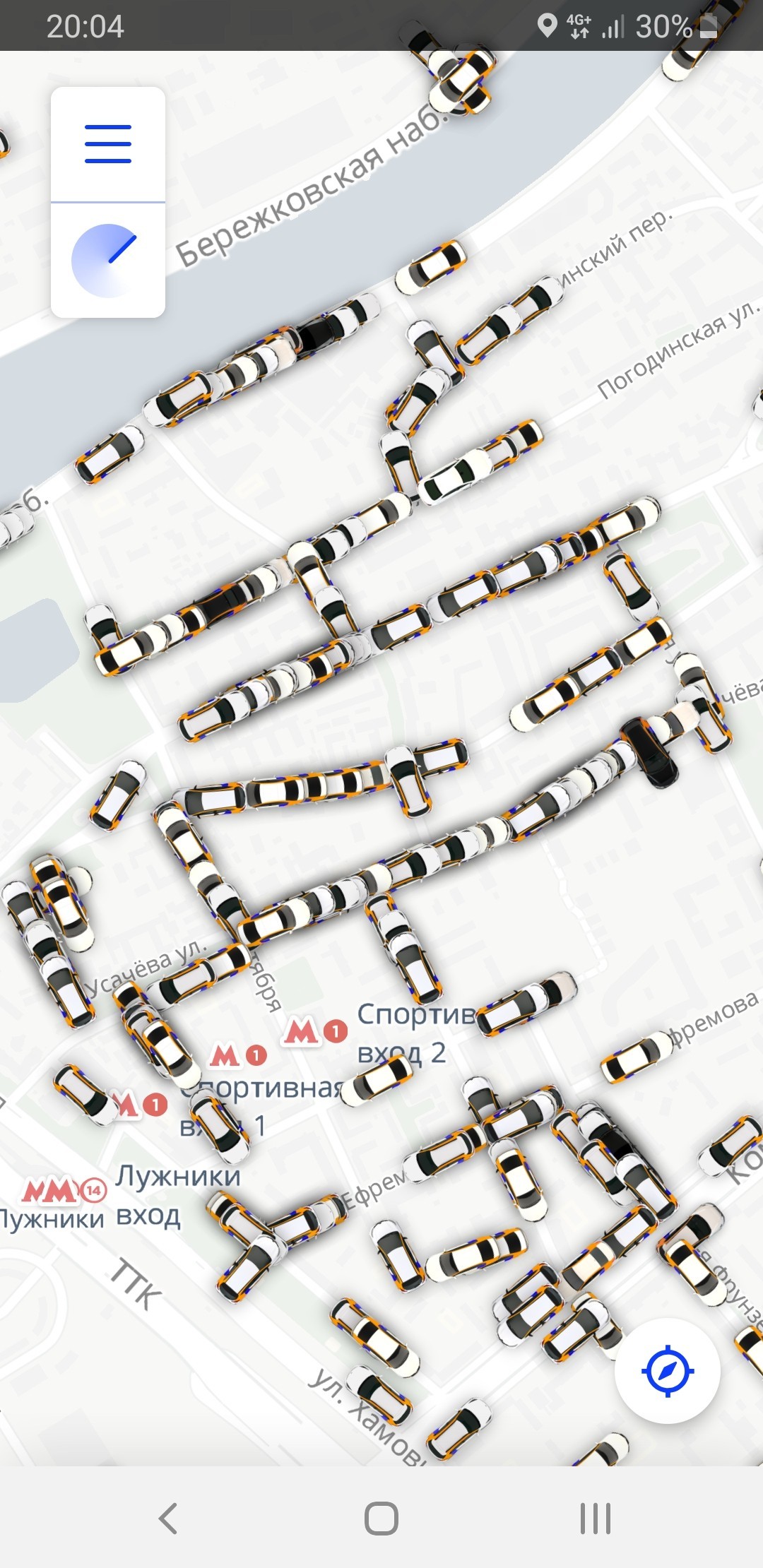This screenshot has height=1568, width=763.
Task: Open the hamburger menu
Action: [108, 144]
